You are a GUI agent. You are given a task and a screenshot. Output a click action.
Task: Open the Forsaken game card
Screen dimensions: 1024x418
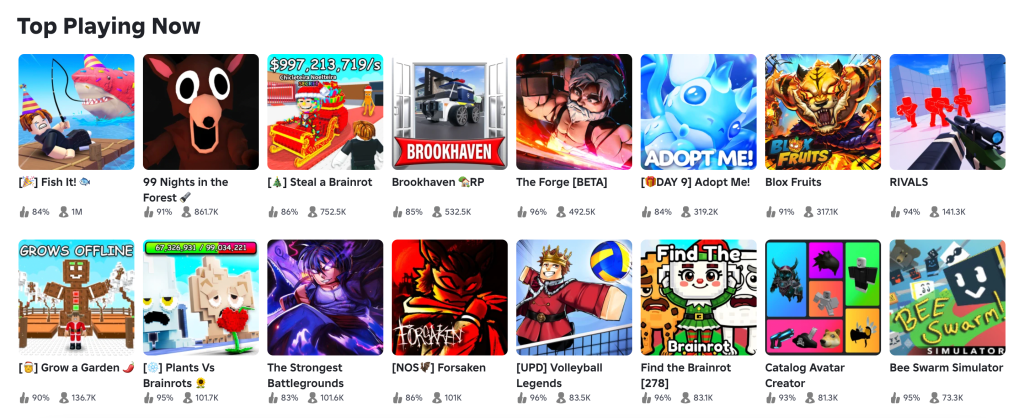click(450, 297)
